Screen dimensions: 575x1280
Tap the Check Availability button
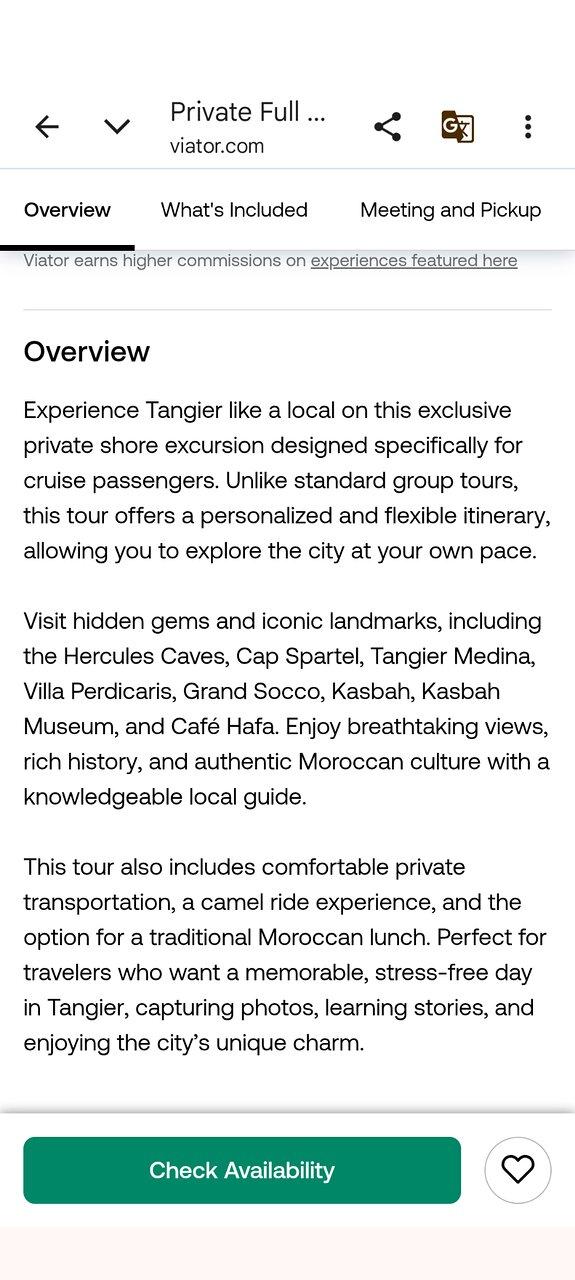pos(242,1170)
